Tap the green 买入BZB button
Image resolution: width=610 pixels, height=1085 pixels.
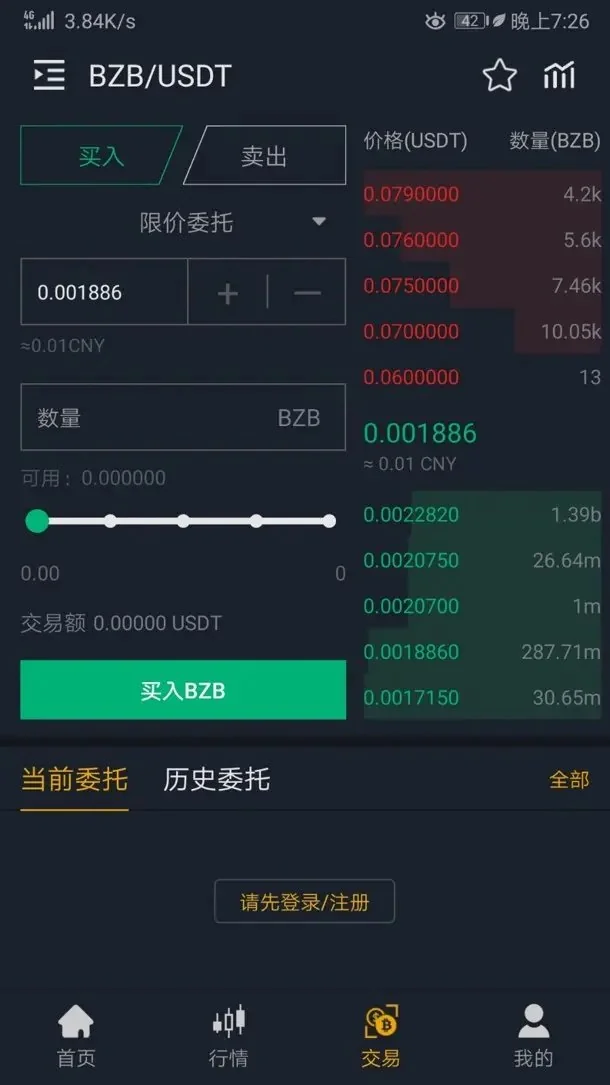183,690
